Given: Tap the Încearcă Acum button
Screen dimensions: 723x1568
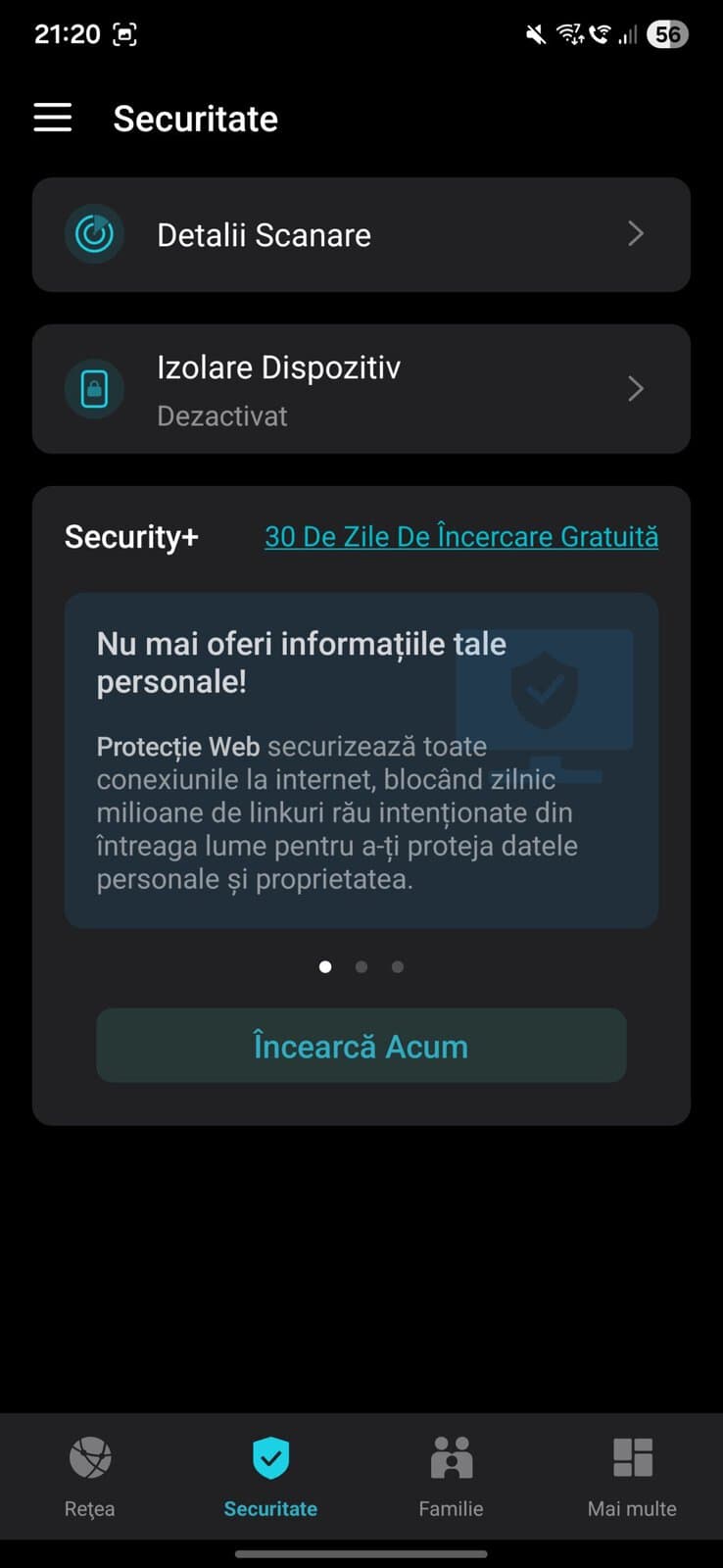Looking at the screenshot, I should pos(361,1046).
